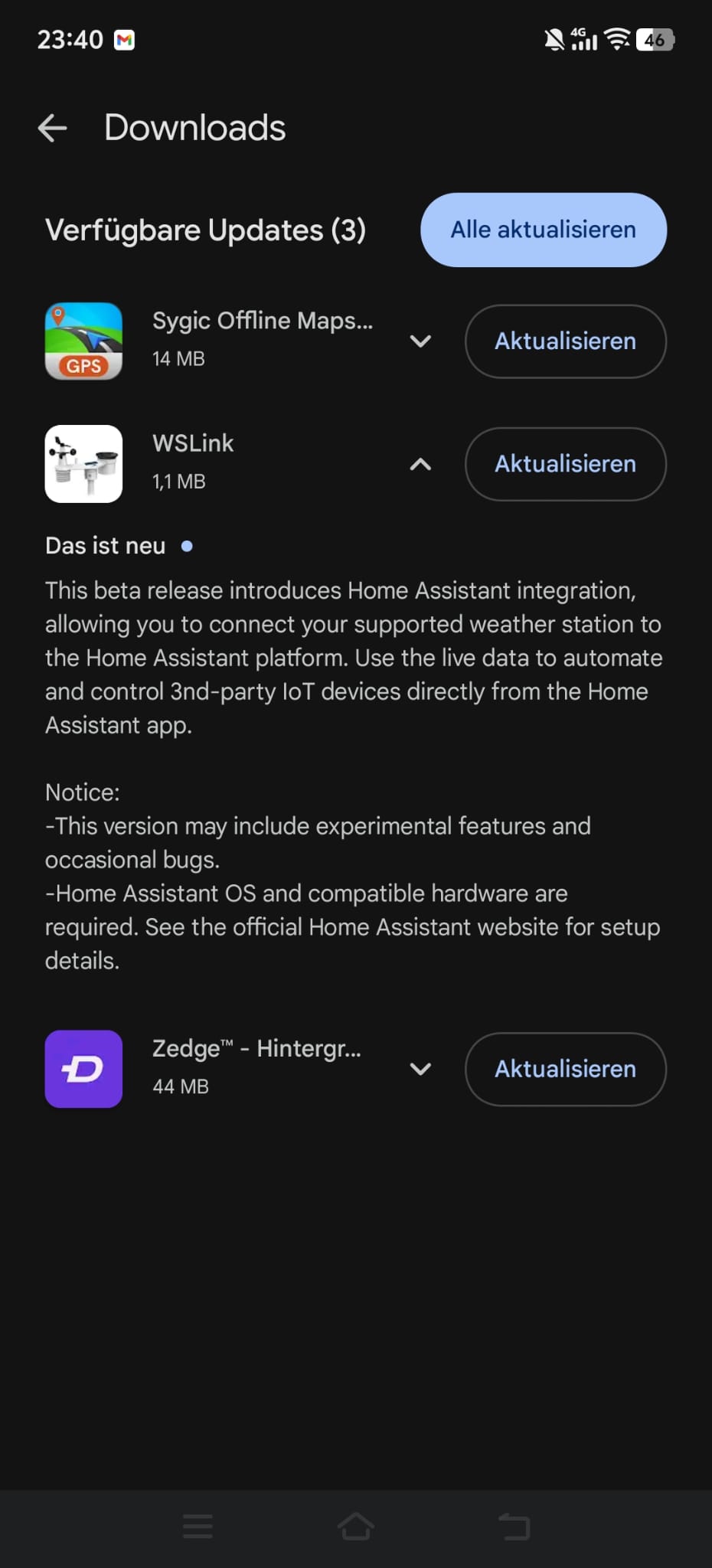Expand the Sygic Offline Maps changelog
The image size is (712, 1568).
[x=420, y=341]
